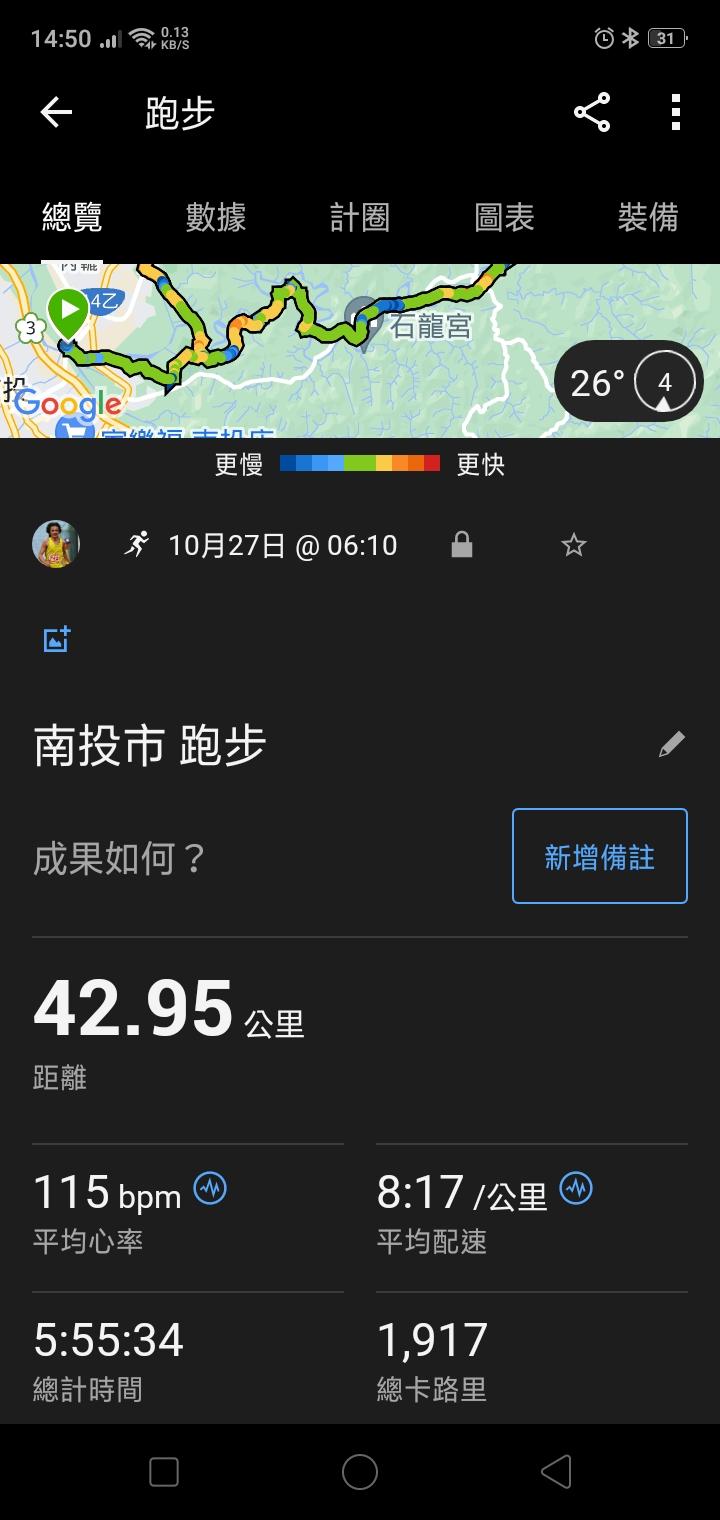Open heart rate info icon beside 115 bpm
Viewport: 720px width, 1520px height.
coord(210,1188)
